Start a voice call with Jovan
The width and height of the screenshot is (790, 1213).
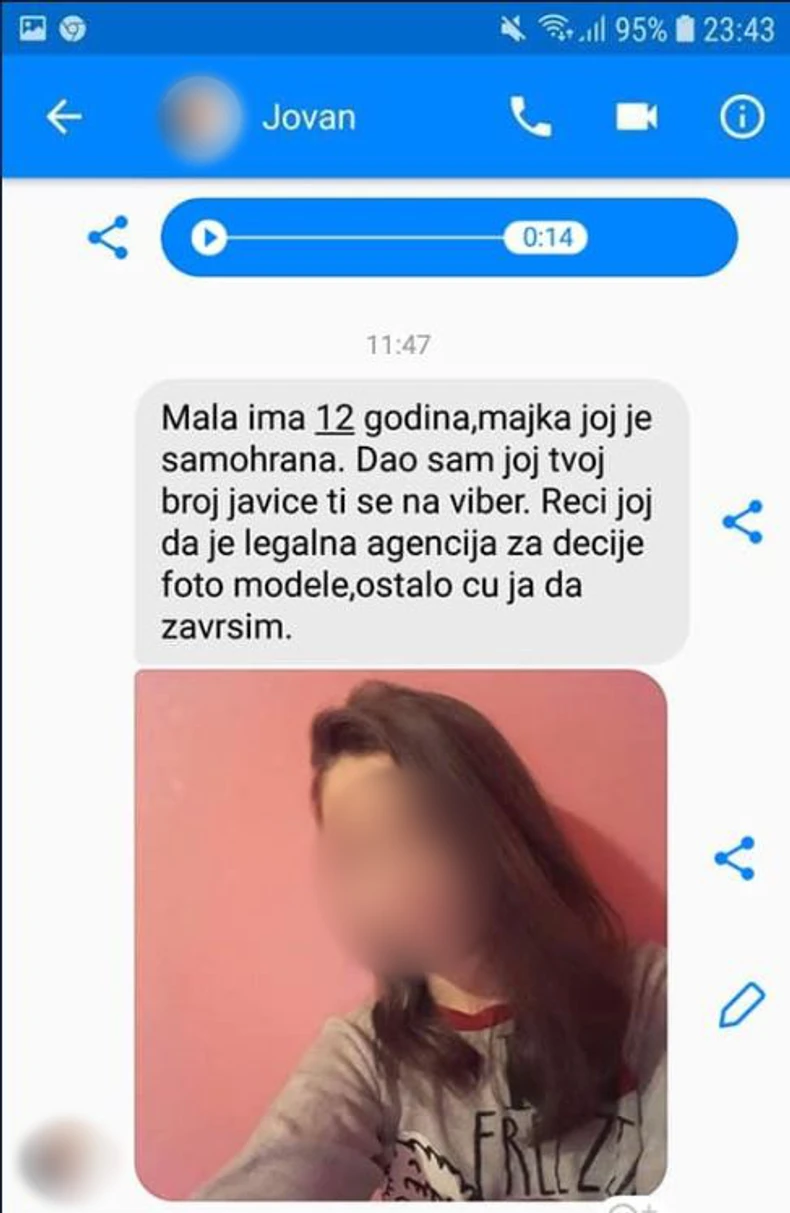click(x=530, y=118)
